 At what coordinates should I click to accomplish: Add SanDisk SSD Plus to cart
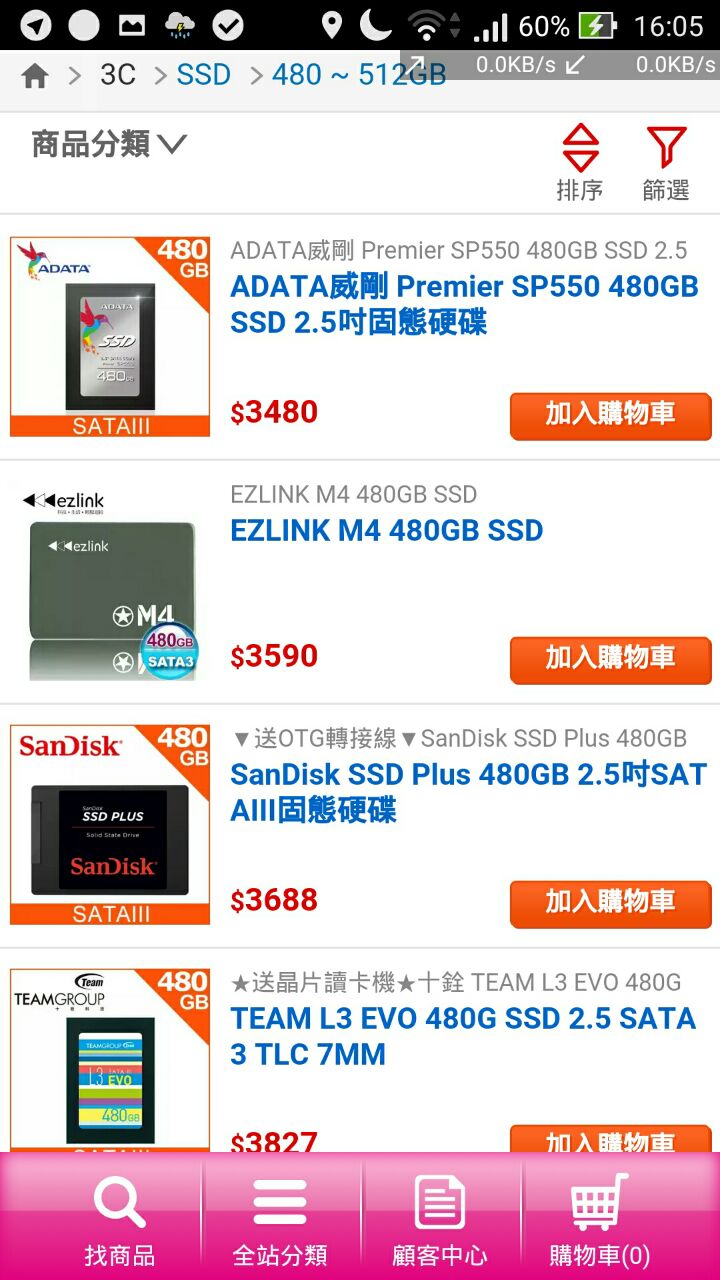[610, 903]
